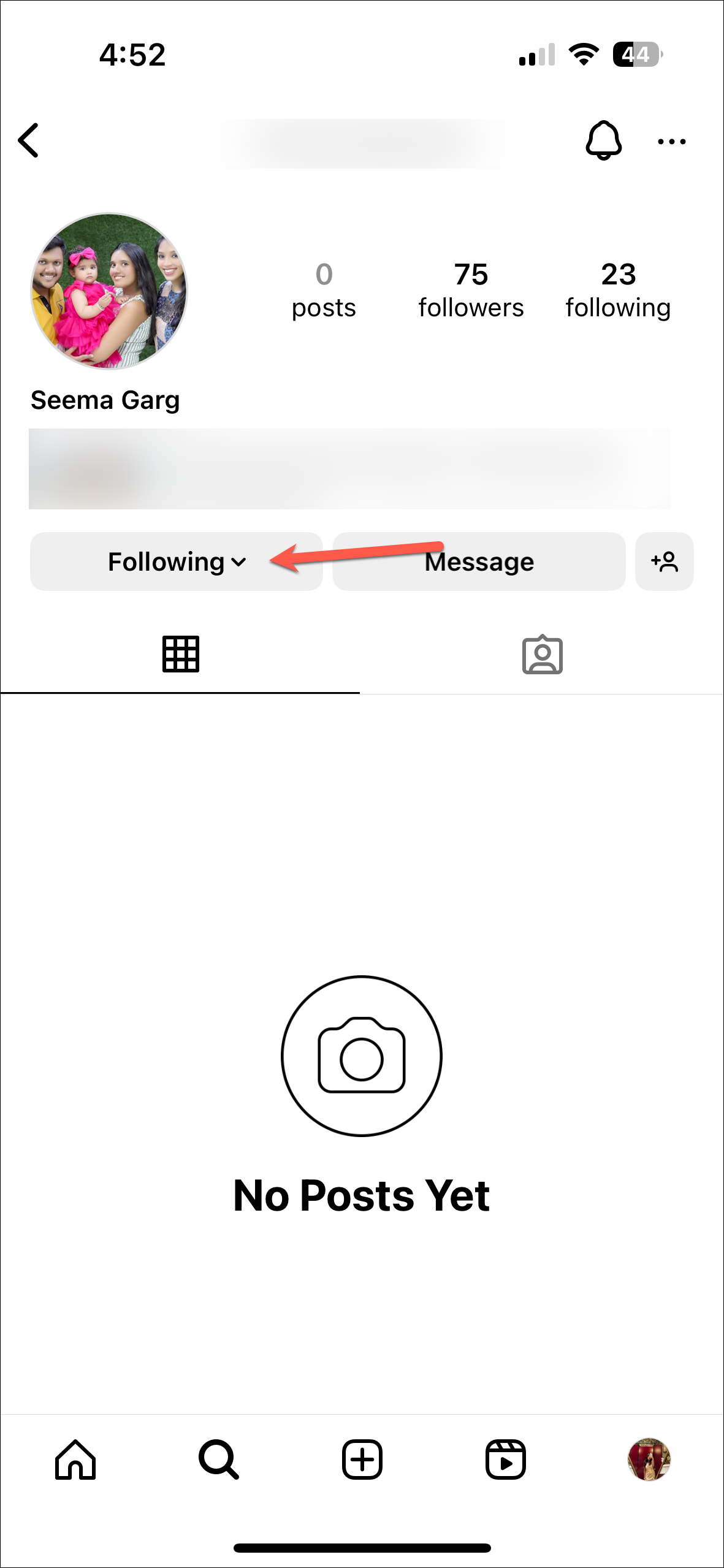Viewport: 724px width, 1568px height.
Task: Open the Reels tab
Action: [505, 1460]
